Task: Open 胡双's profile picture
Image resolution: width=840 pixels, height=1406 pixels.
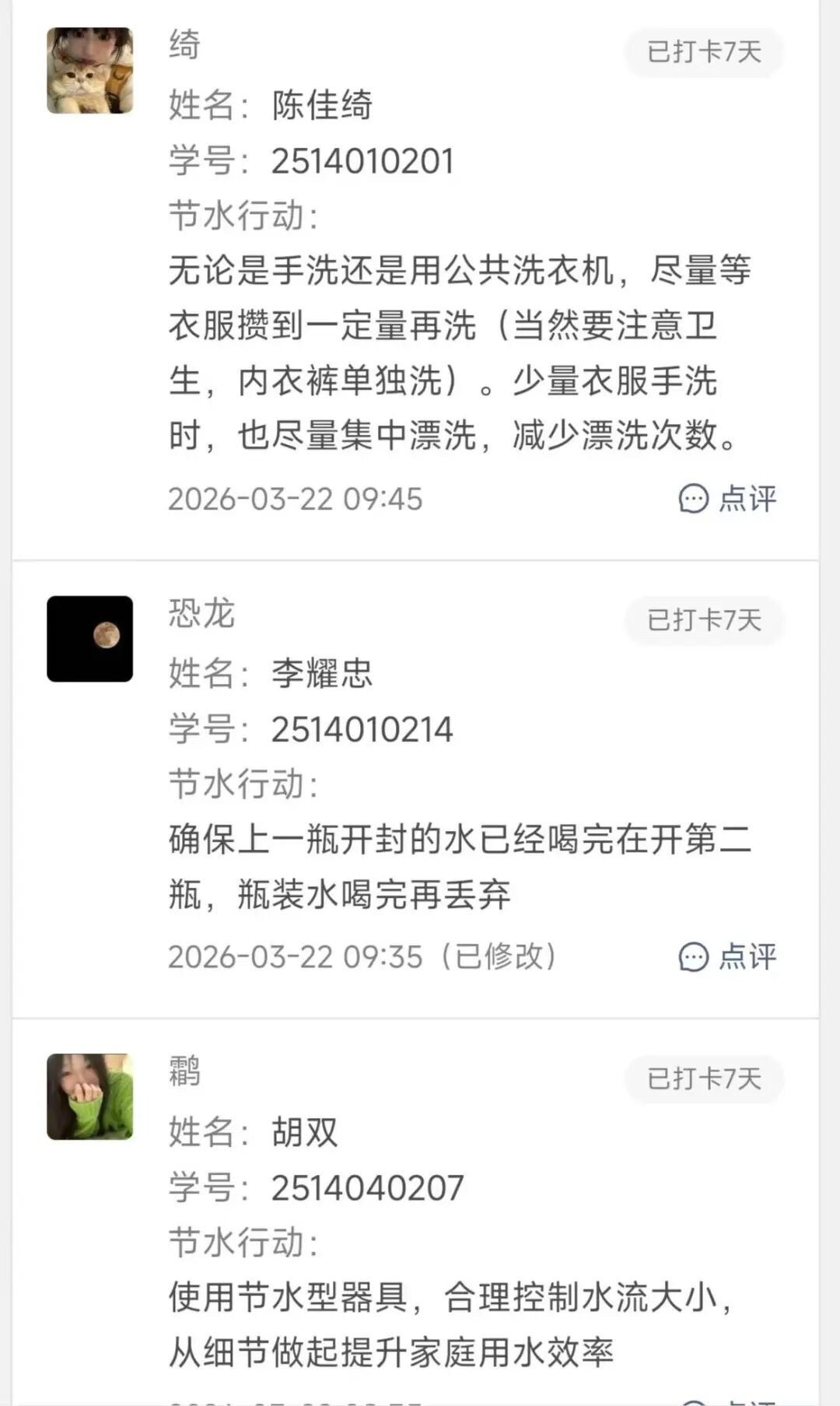Action: coord(89,1096)
